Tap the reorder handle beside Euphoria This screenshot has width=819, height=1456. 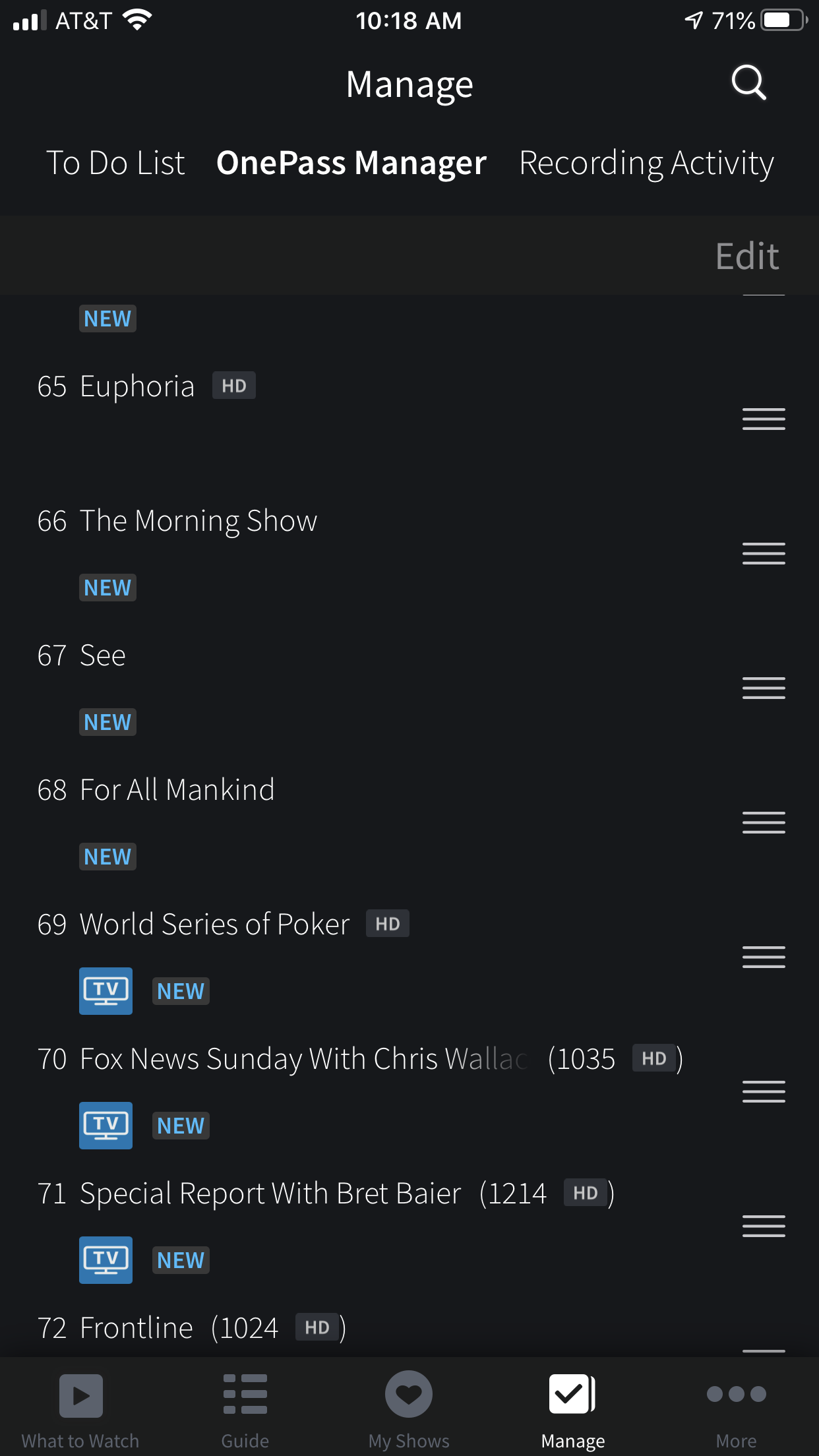click(764, 419)
